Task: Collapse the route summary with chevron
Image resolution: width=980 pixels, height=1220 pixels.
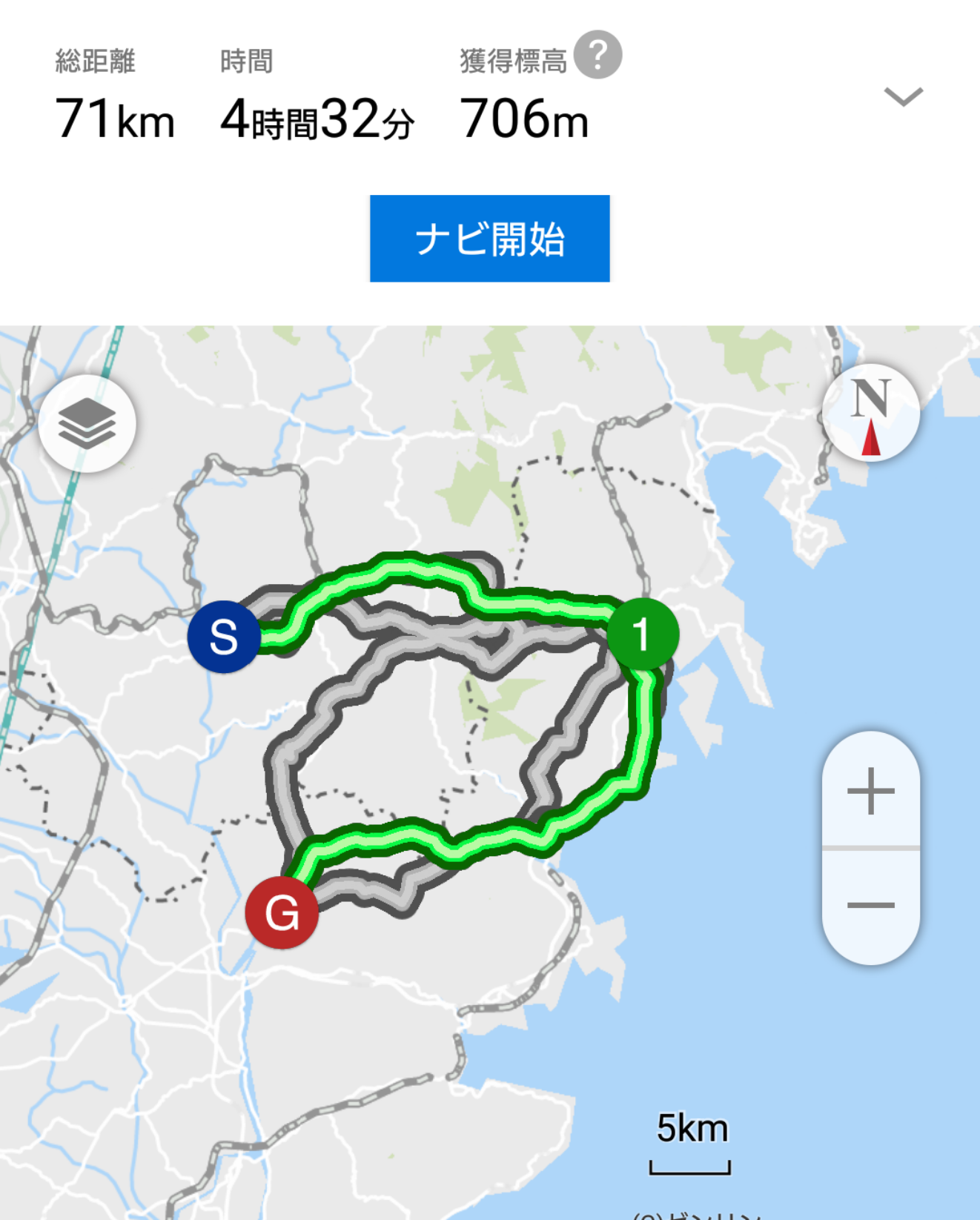Action: click(x=903, y=96)
